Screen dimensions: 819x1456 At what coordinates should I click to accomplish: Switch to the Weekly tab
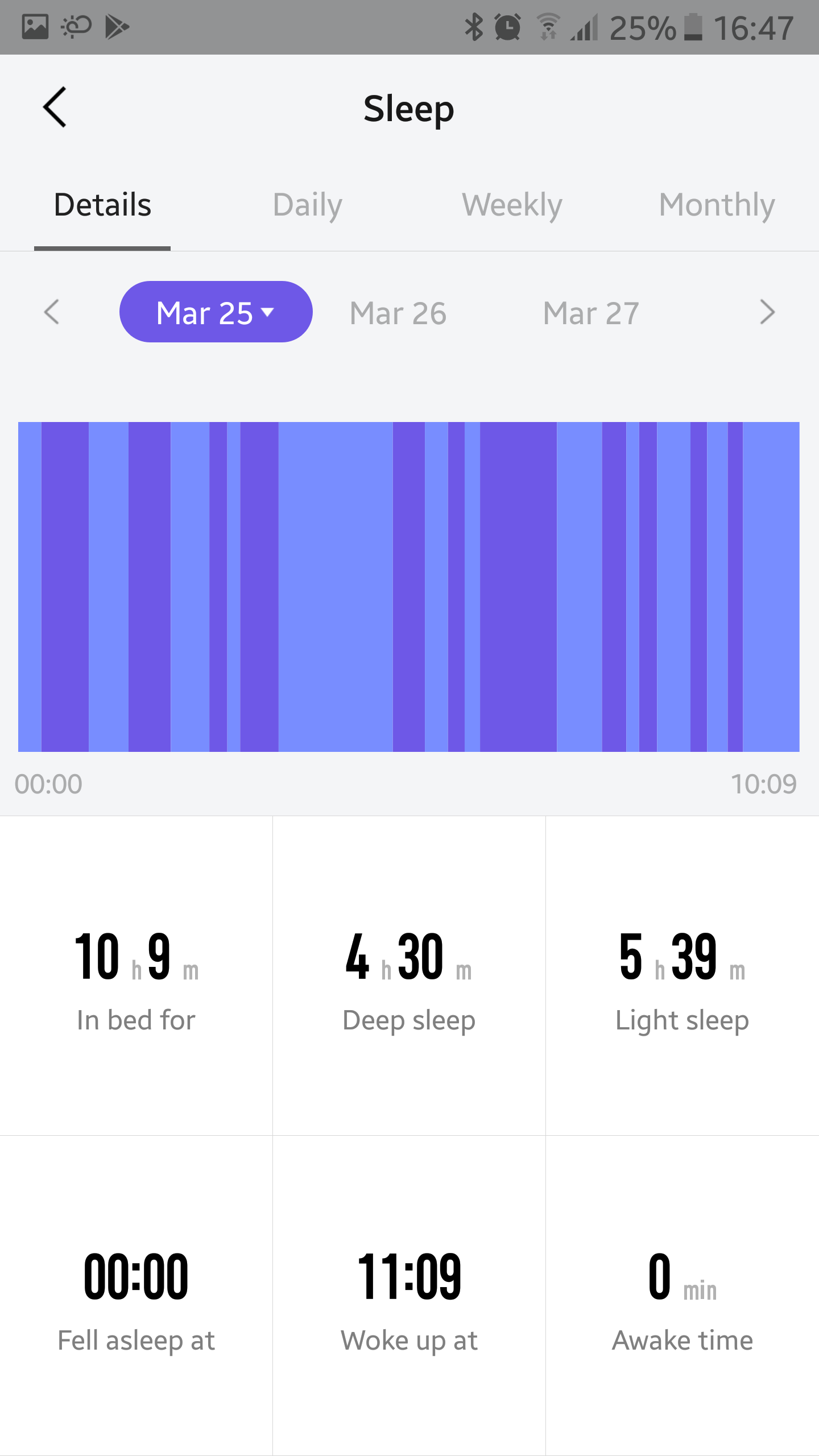(512, 205)
